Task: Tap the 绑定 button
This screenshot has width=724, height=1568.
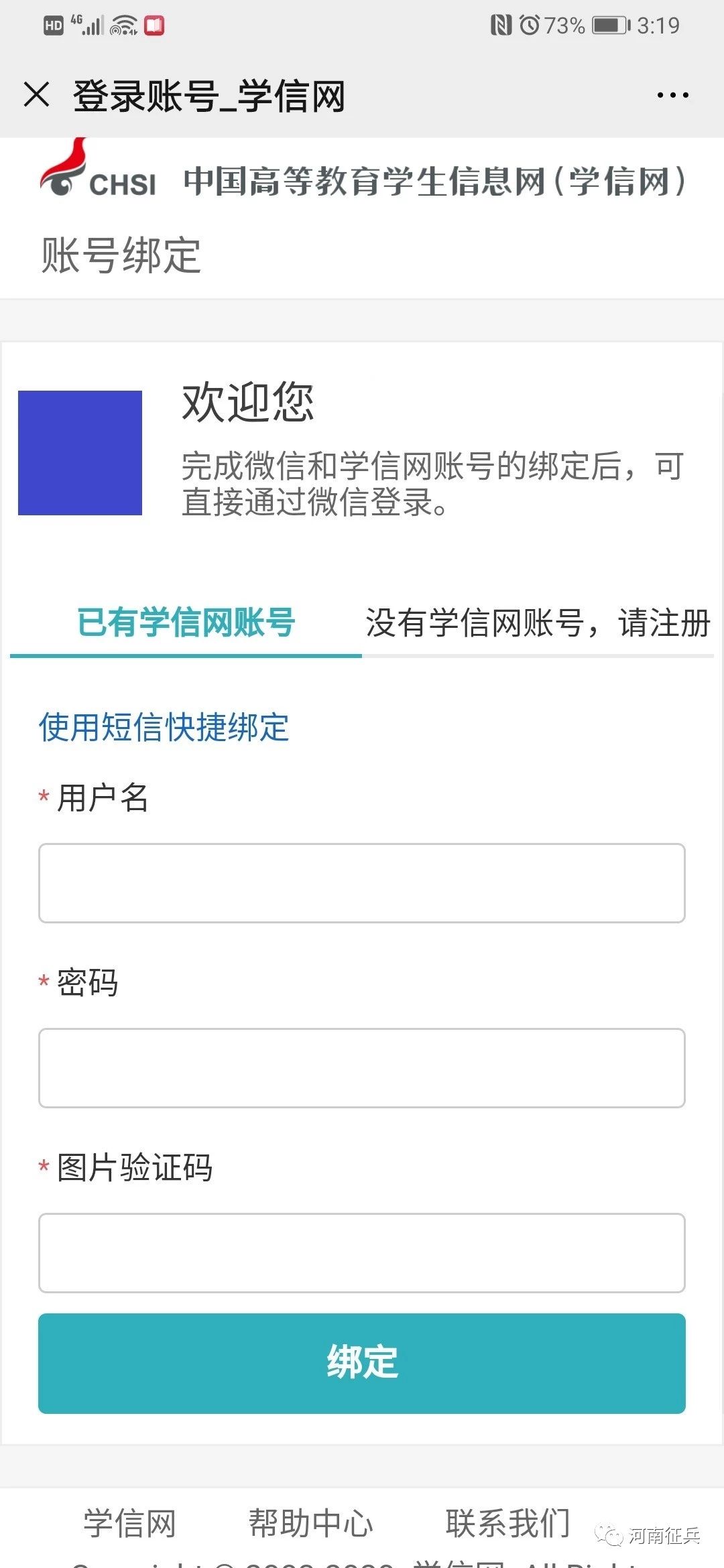Action: click(362, 1364)
